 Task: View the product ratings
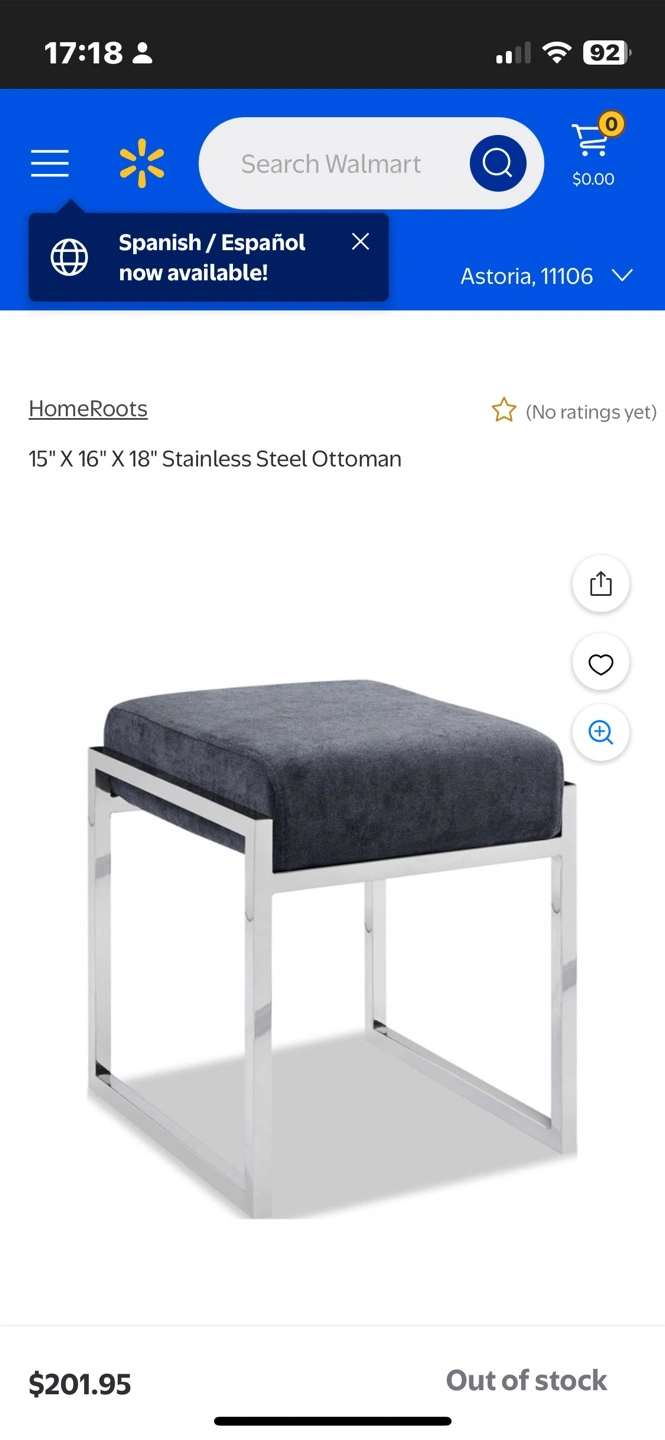pos(574,411)
